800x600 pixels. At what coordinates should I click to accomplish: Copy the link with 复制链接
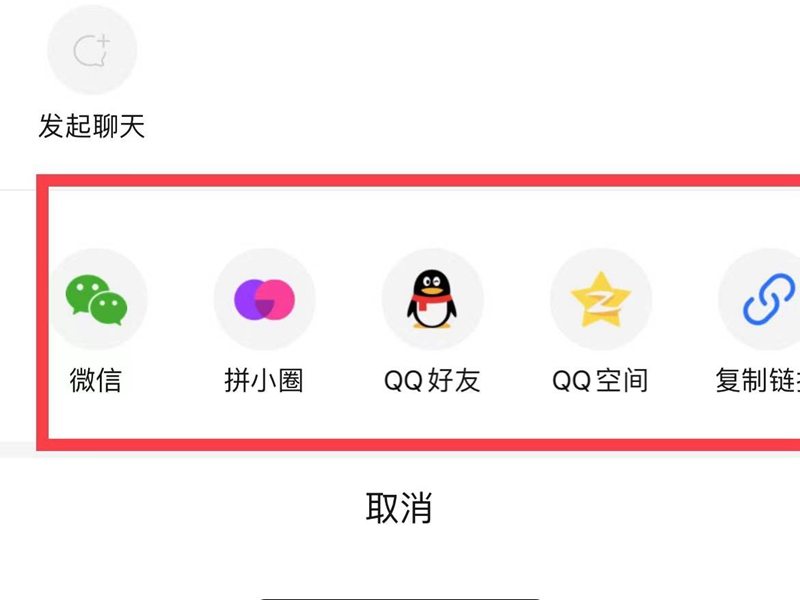tap(762, 299)
